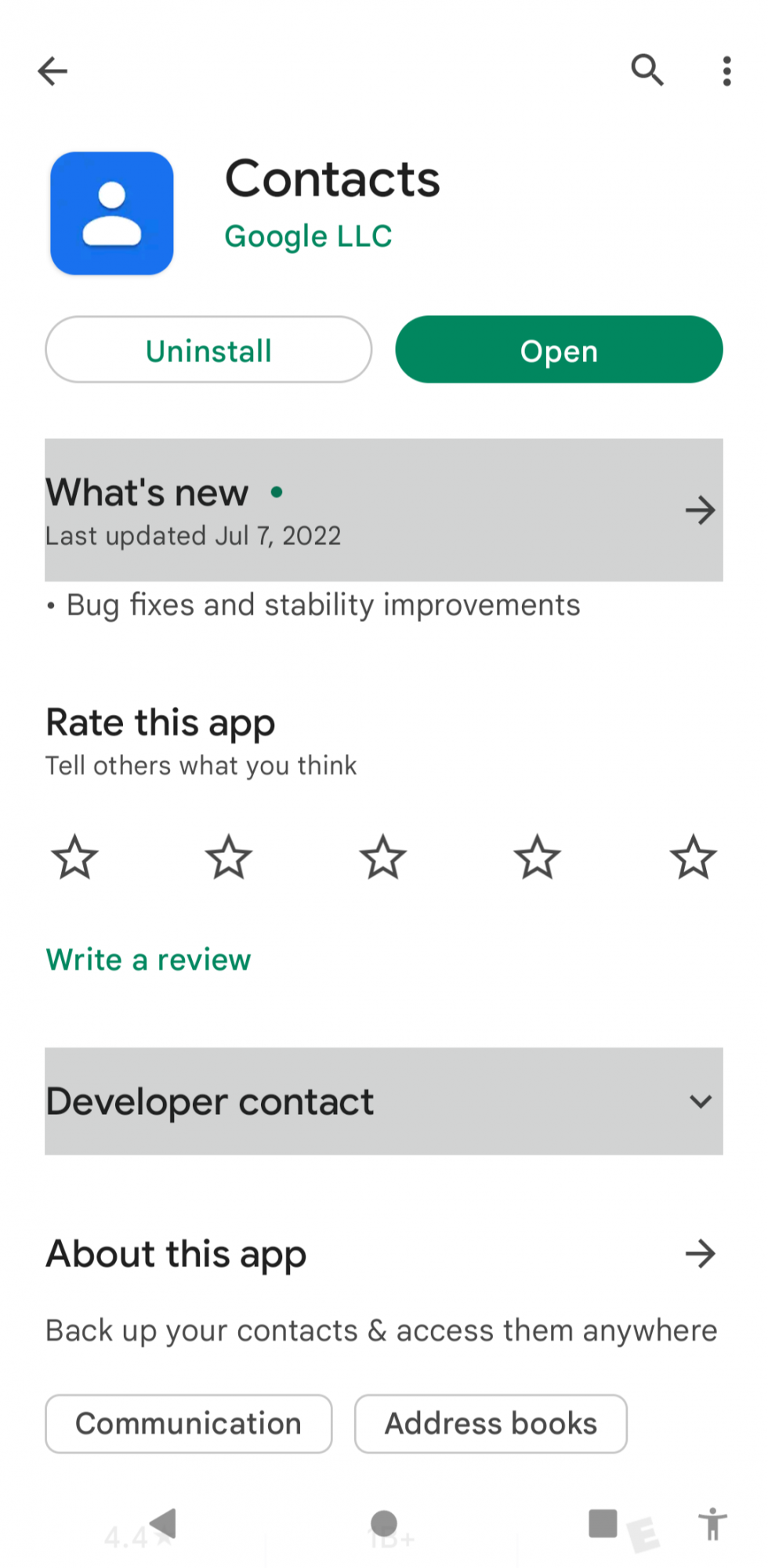
Task: Go back using the top arrow
Action: pyautogui.click(x=53, y=71)
